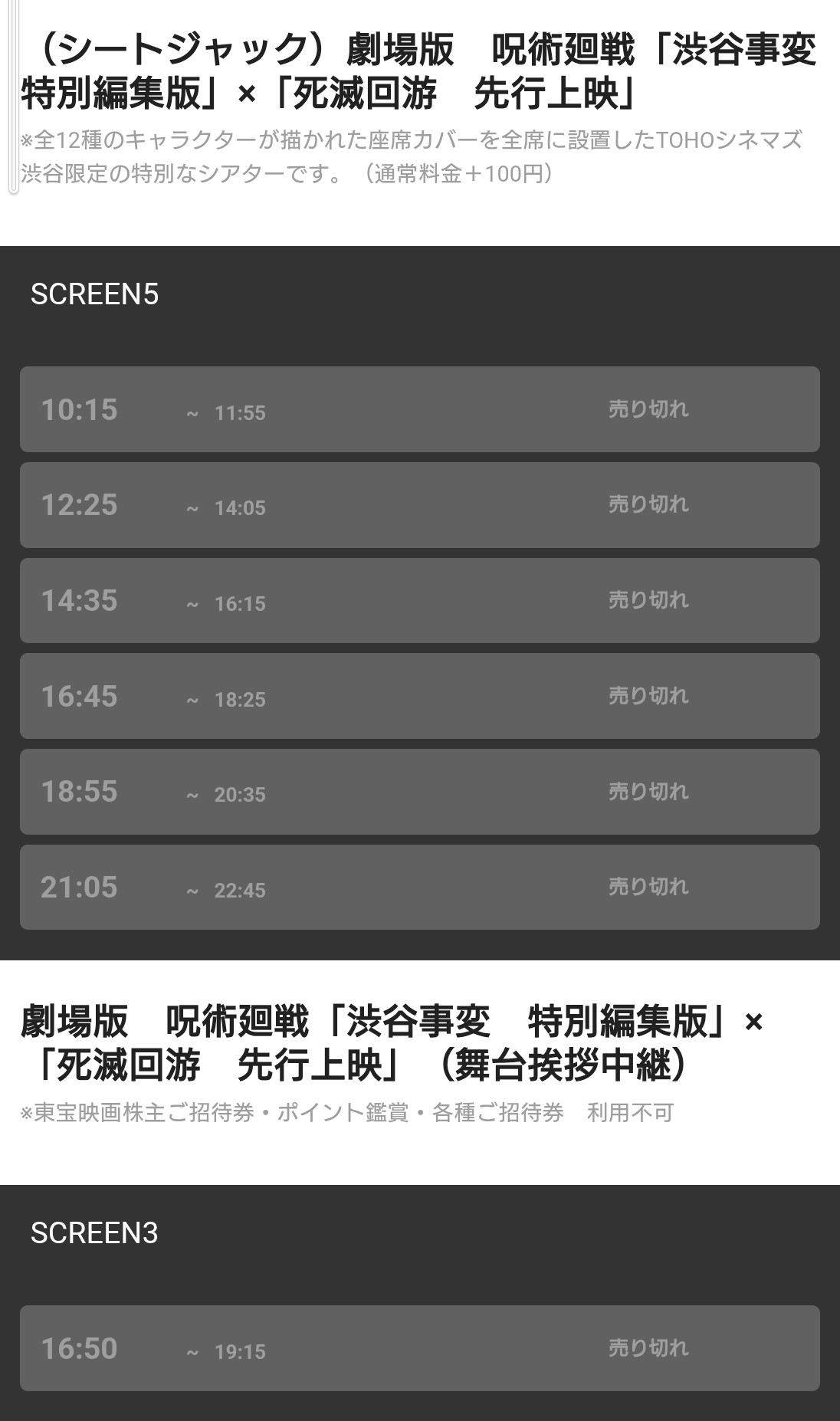The height and width of the screenshot is (1421, 840).
Task: Select the sold-out 10:15 showtime on SCREEN5
Action: point(419,409)
